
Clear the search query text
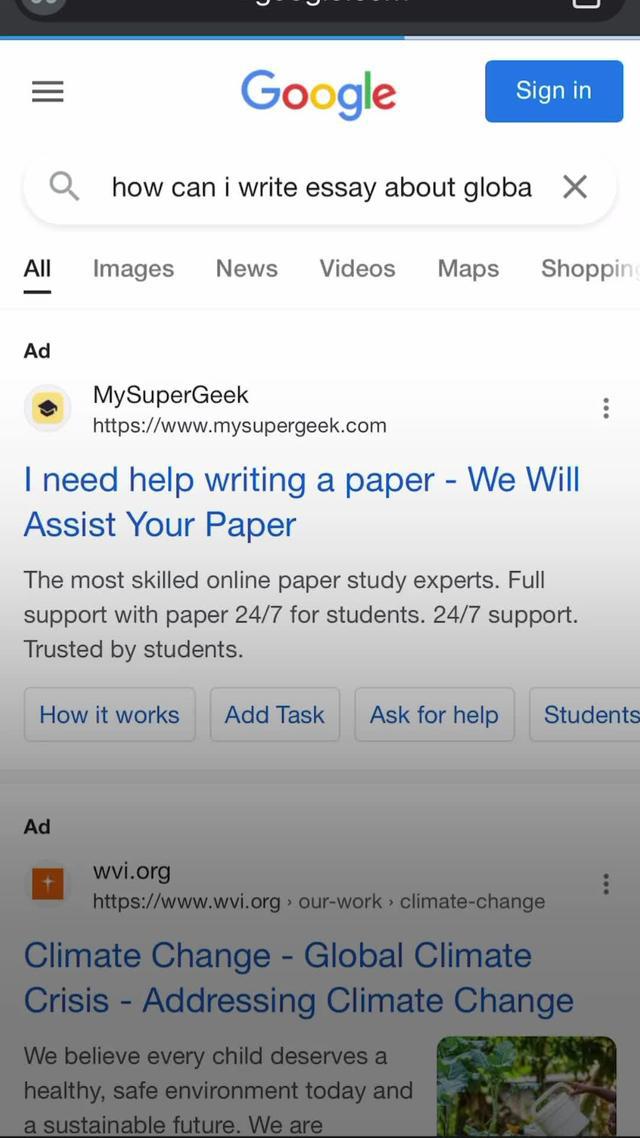coord(574,187)
